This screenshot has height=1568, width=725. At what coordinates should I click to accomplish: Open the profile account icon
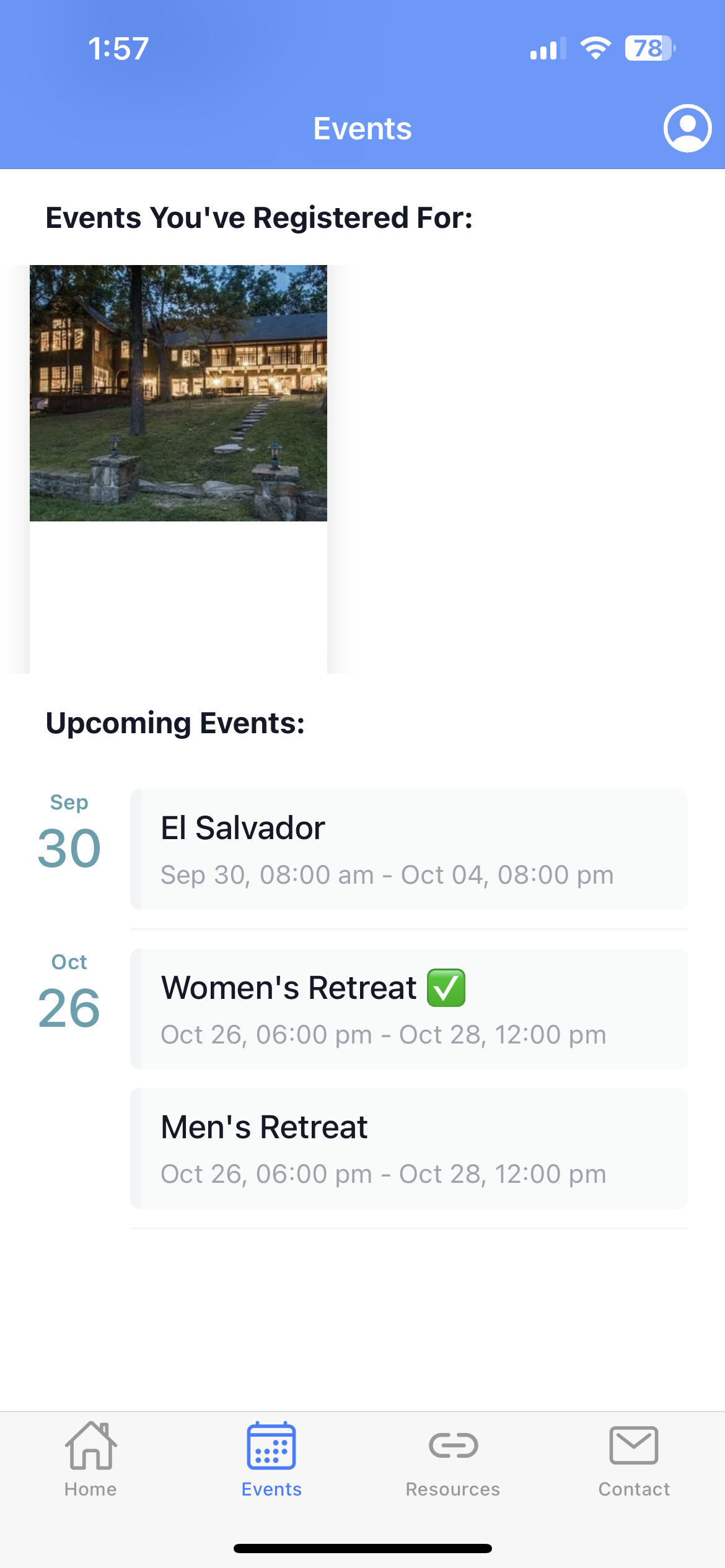coord(687,128)
